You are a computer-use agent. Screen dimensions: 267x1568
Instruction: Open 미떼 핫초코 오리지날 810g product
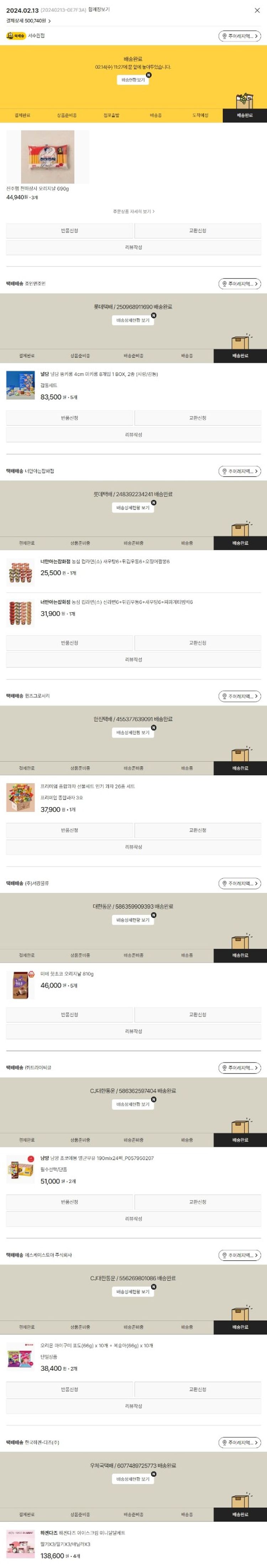coord(67,974)
